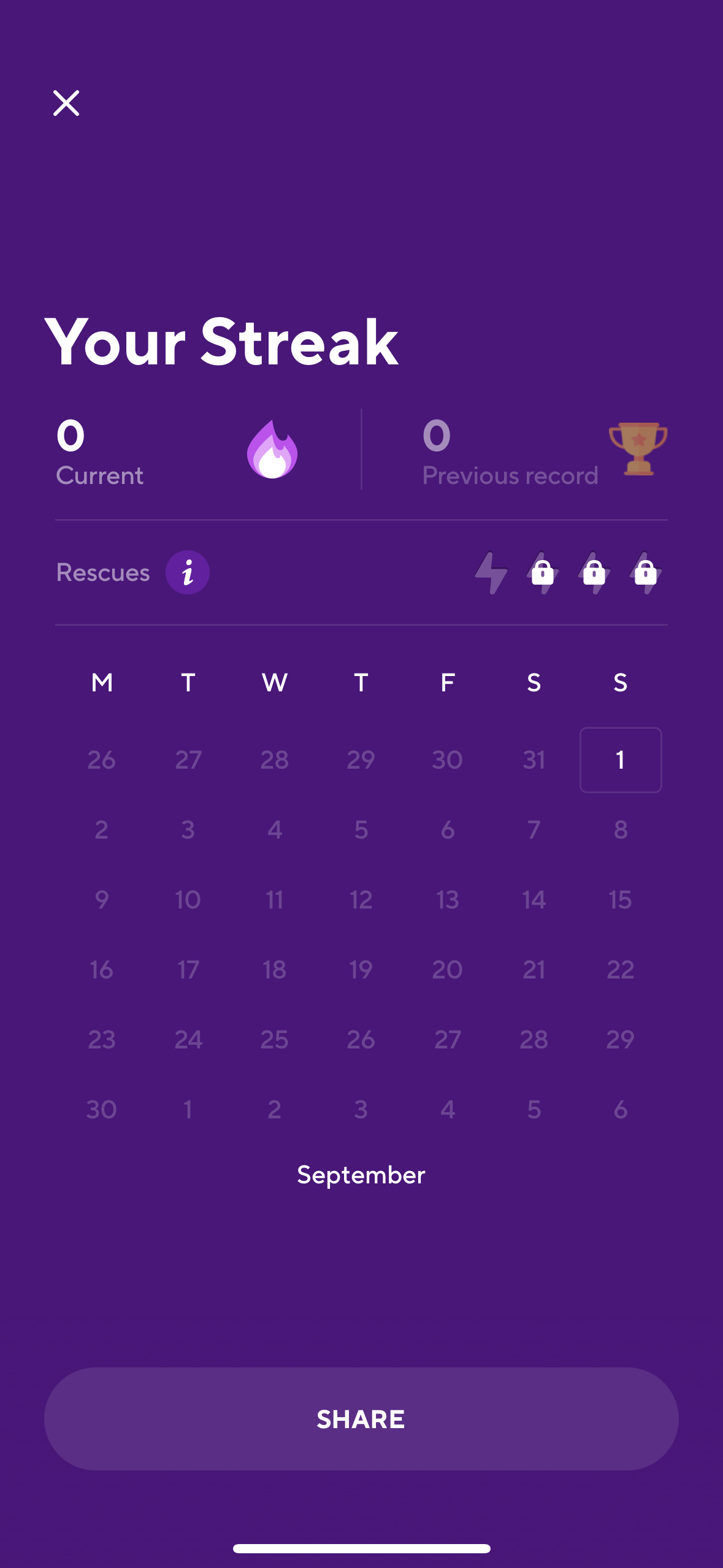Screen dimensions: 723x1568
Task: Toggle the highlighted September 1 date cell
Action: coord(621,760)
